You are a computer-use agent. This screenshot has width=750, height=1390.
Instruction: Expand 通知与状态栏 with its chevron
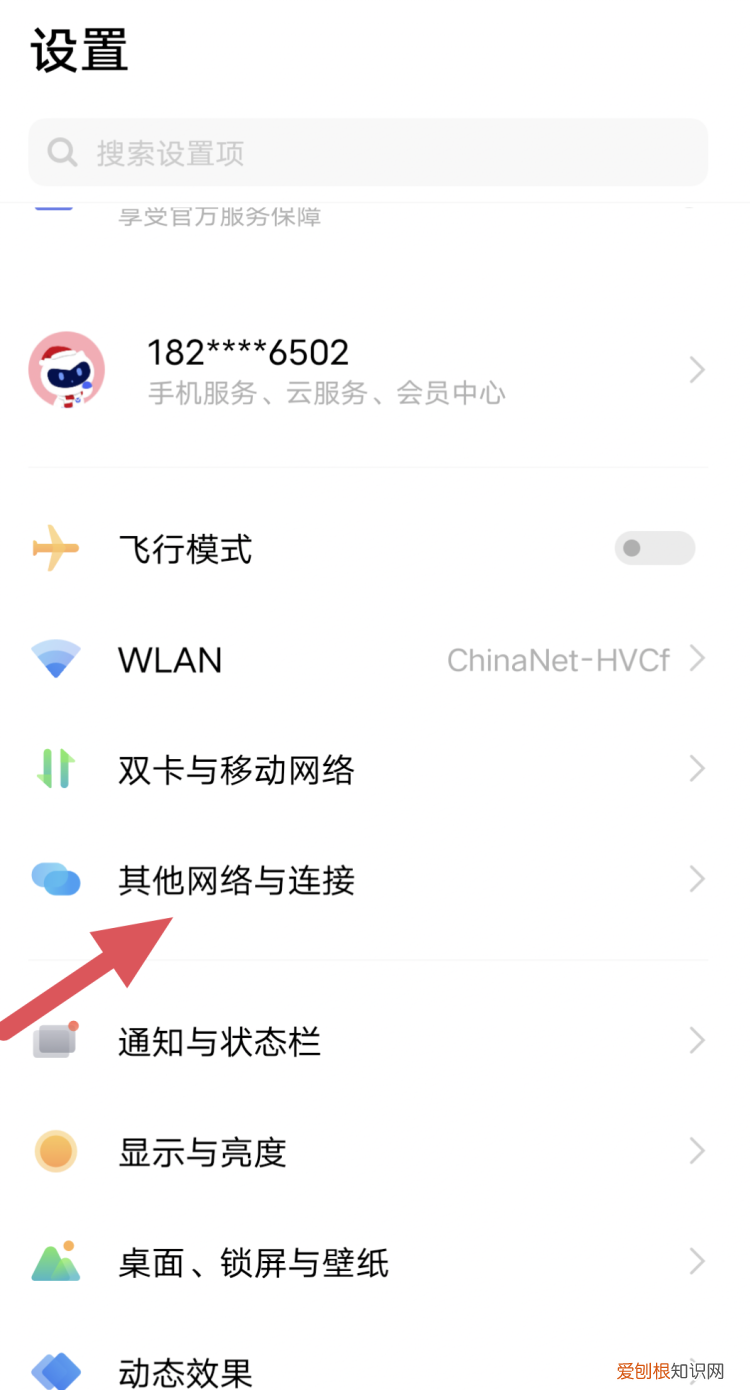coord(697,1041)
